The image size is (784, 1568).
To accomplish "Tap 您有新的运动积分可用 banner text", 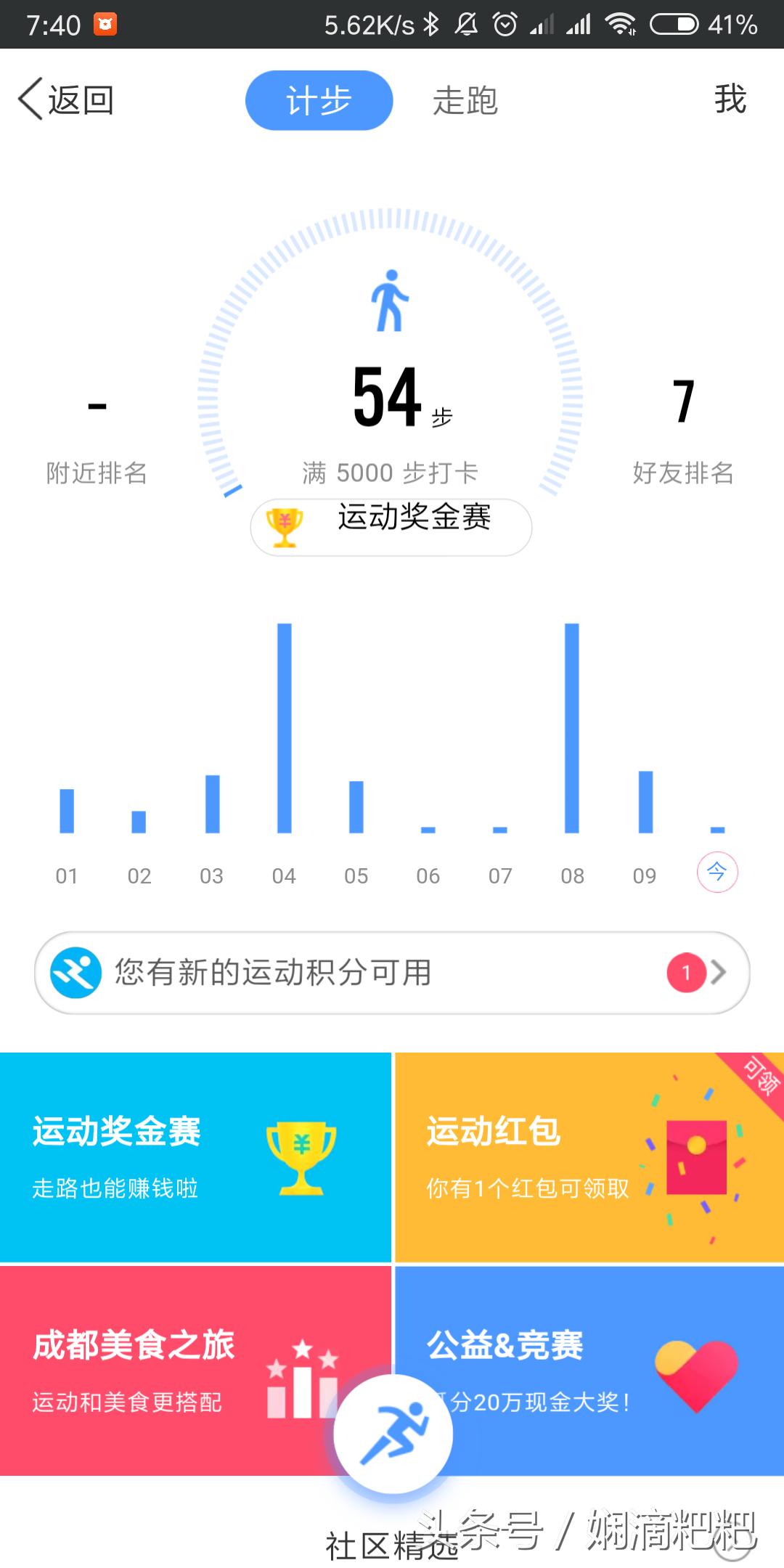I will (271, 973).
